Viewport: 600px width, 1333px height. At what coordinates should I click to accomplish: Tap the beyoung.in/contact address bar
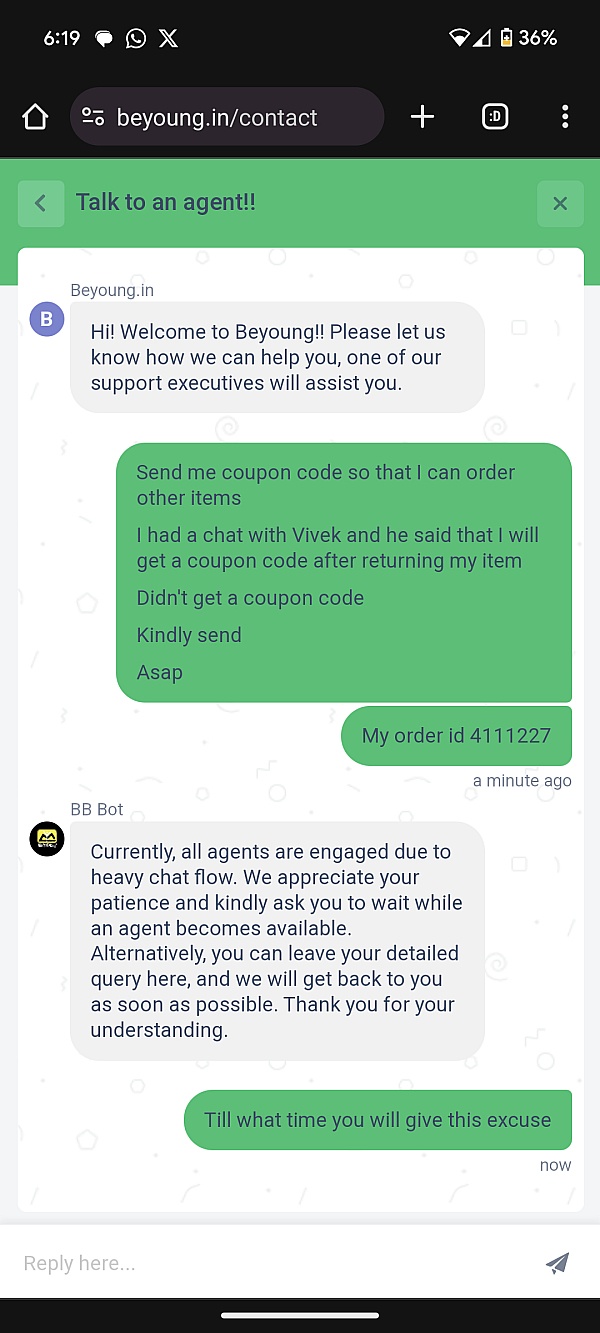[227, 117]
